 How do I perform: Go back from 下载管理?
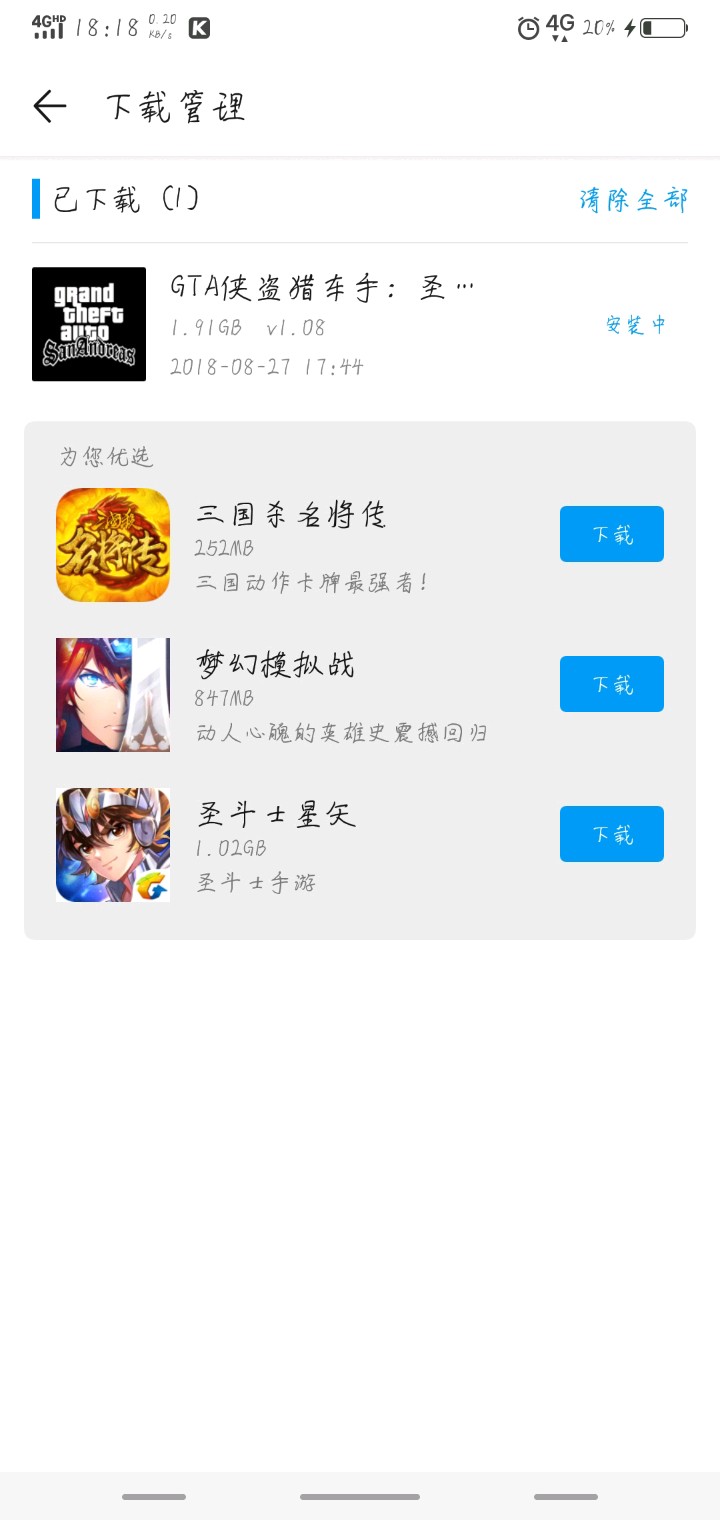pos(49,106)
